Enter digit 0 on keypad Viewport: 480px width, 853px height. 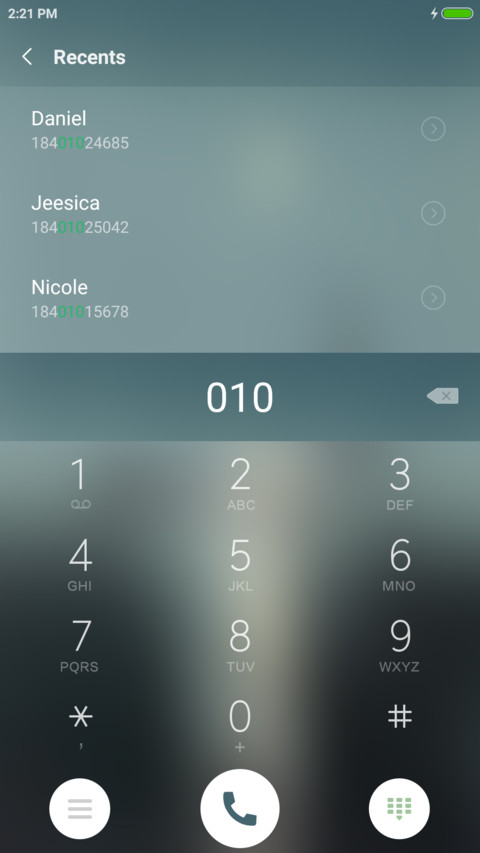coord(240,725)
